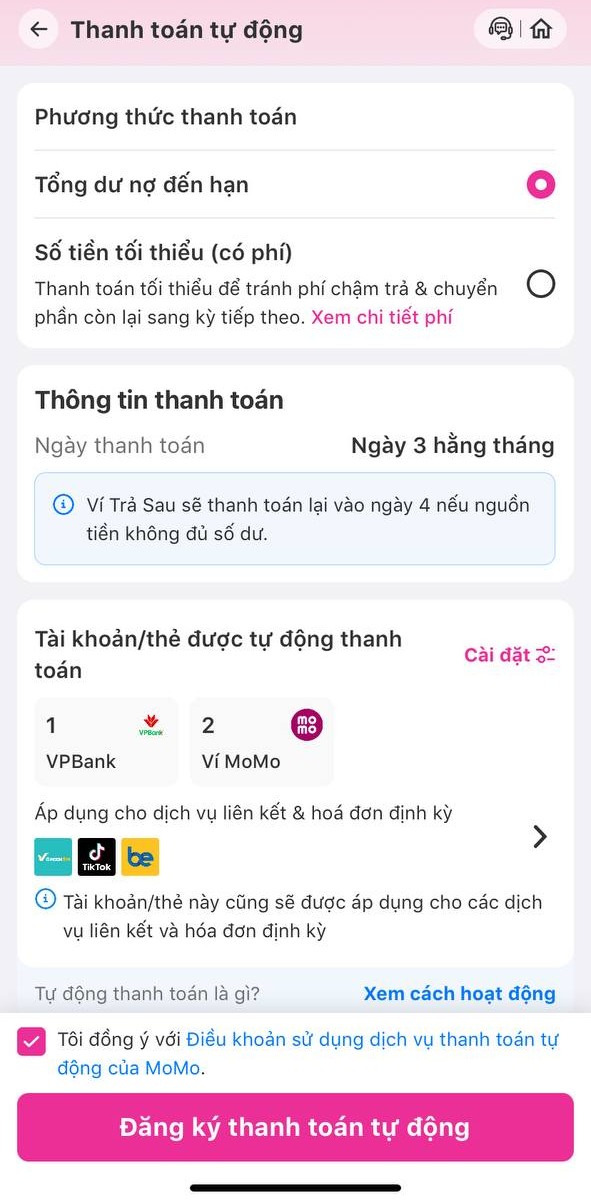Go back using the top-left arrow
Viewport: 591px width, 1203px height.
pyautogui.click(x=38, y=29)
